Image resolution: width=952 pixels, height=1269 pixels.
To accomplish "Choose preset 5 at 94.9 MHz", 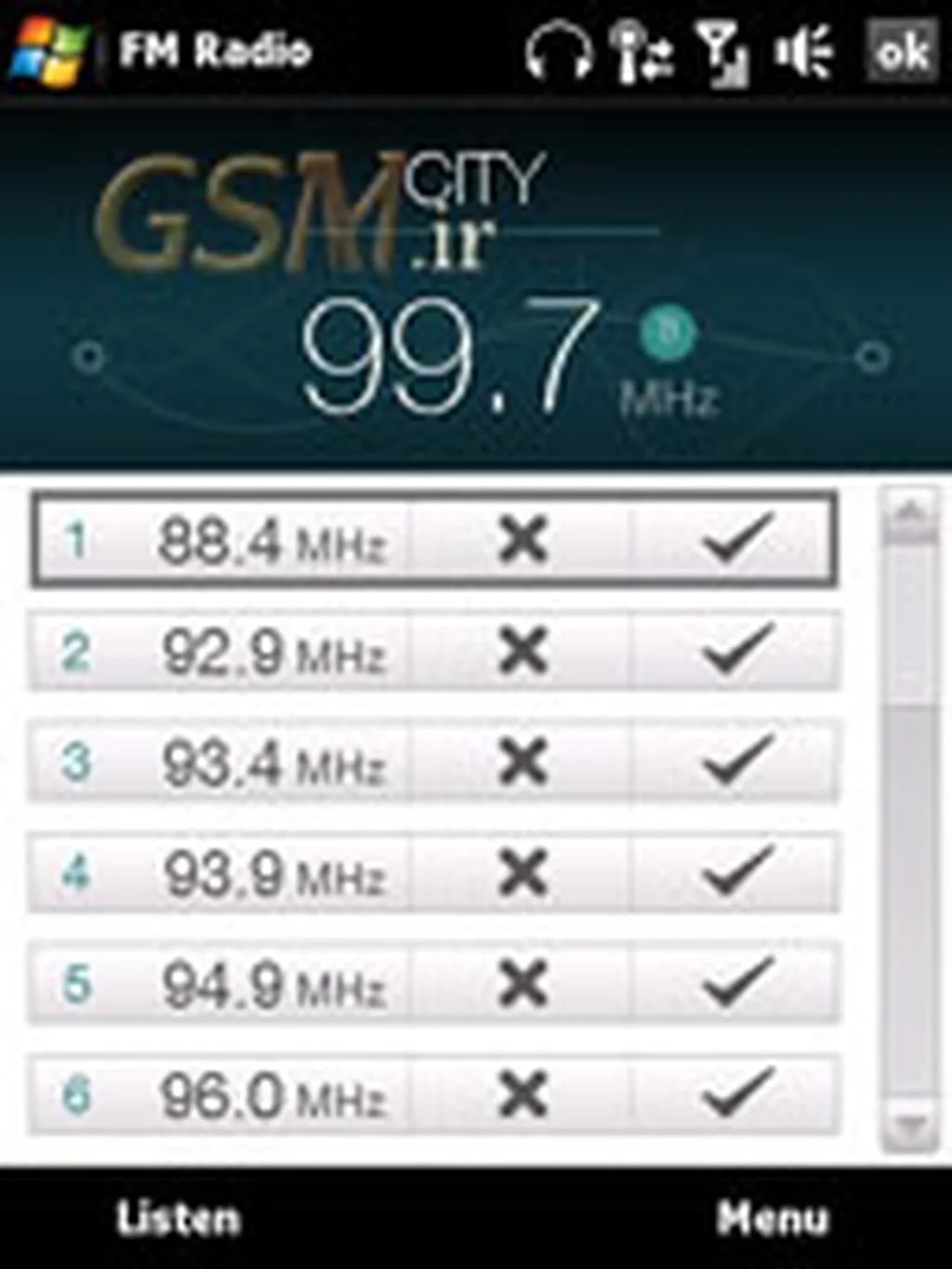I will tap(223, 985).
